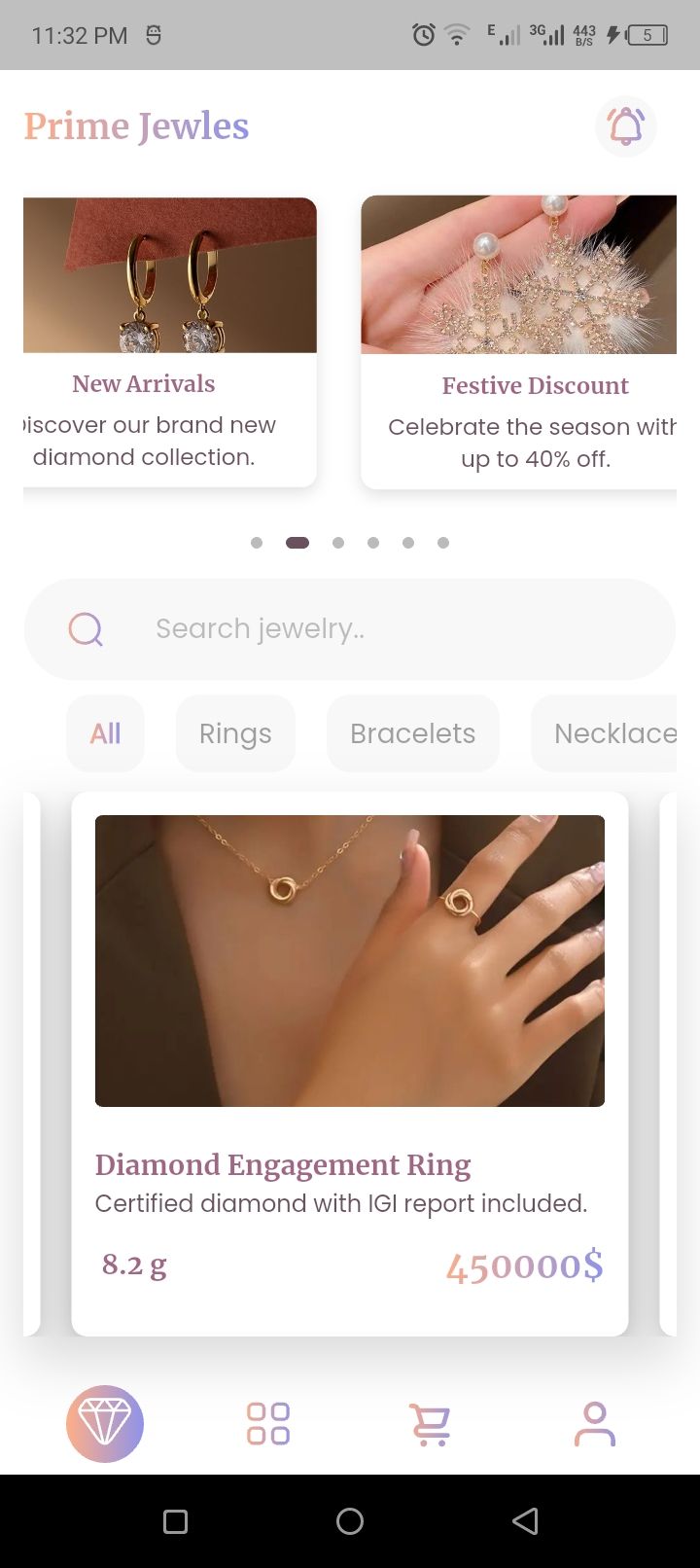Open the Festive Discount banner card
The width and height of the screenshot is (700, 1568).
click(519, 340)
